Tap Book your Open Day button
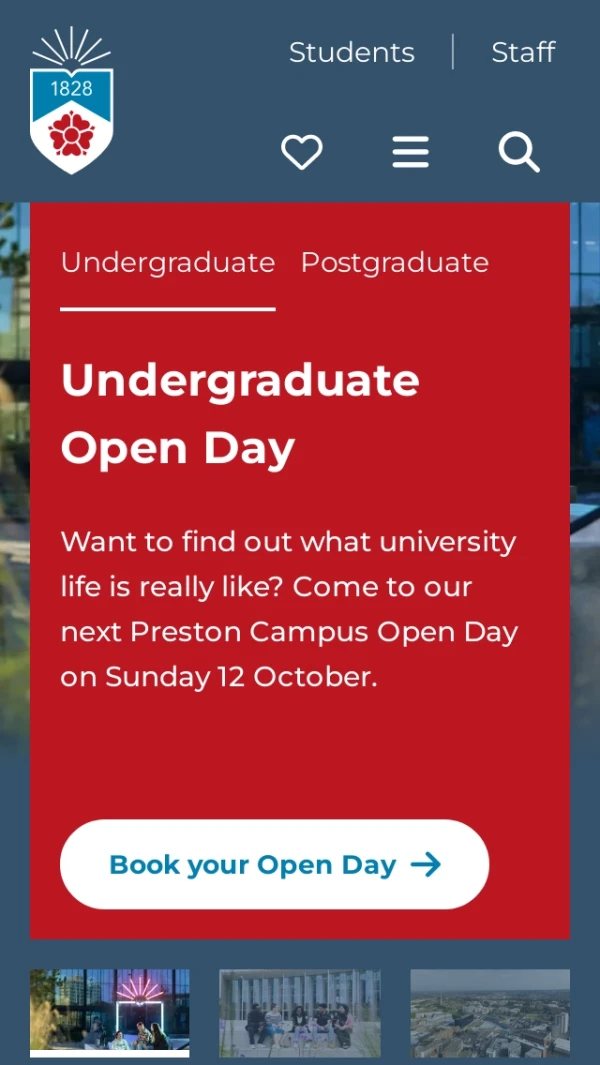 [x=274, y=864]
